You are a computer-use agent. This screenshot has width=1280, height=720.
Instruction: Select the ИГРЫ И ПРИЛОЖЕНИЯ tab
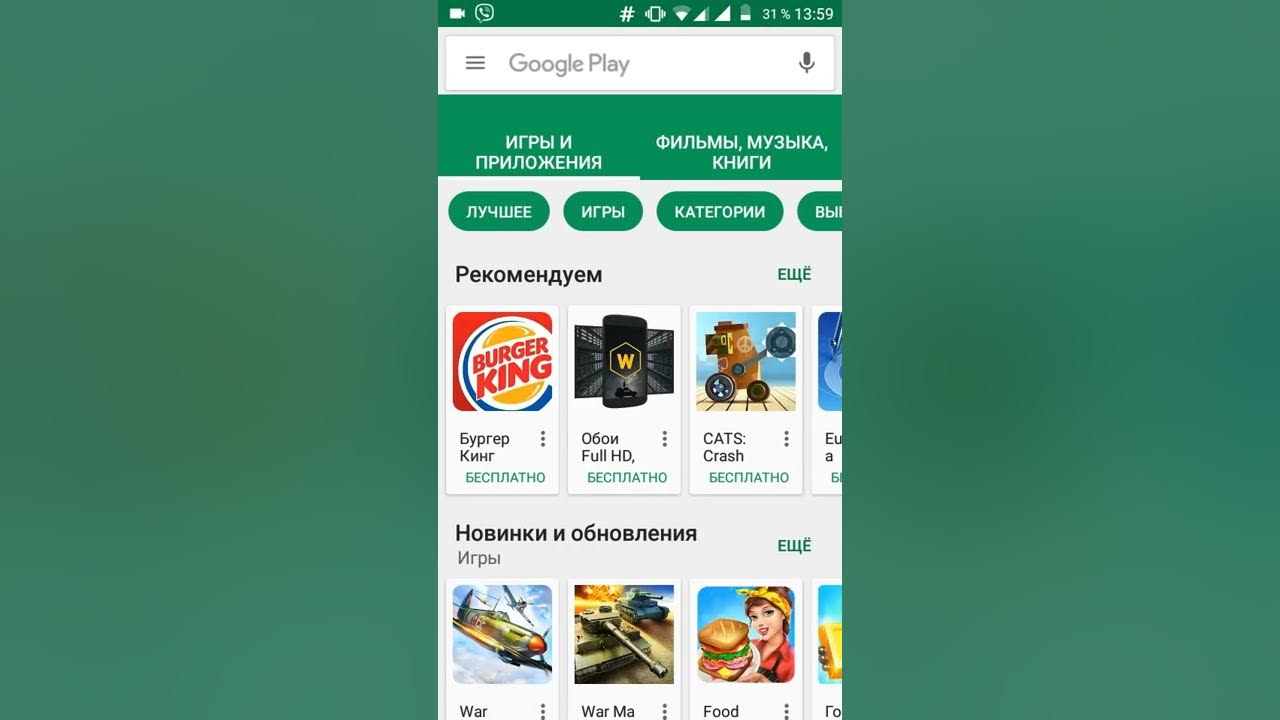click(539, 152)
